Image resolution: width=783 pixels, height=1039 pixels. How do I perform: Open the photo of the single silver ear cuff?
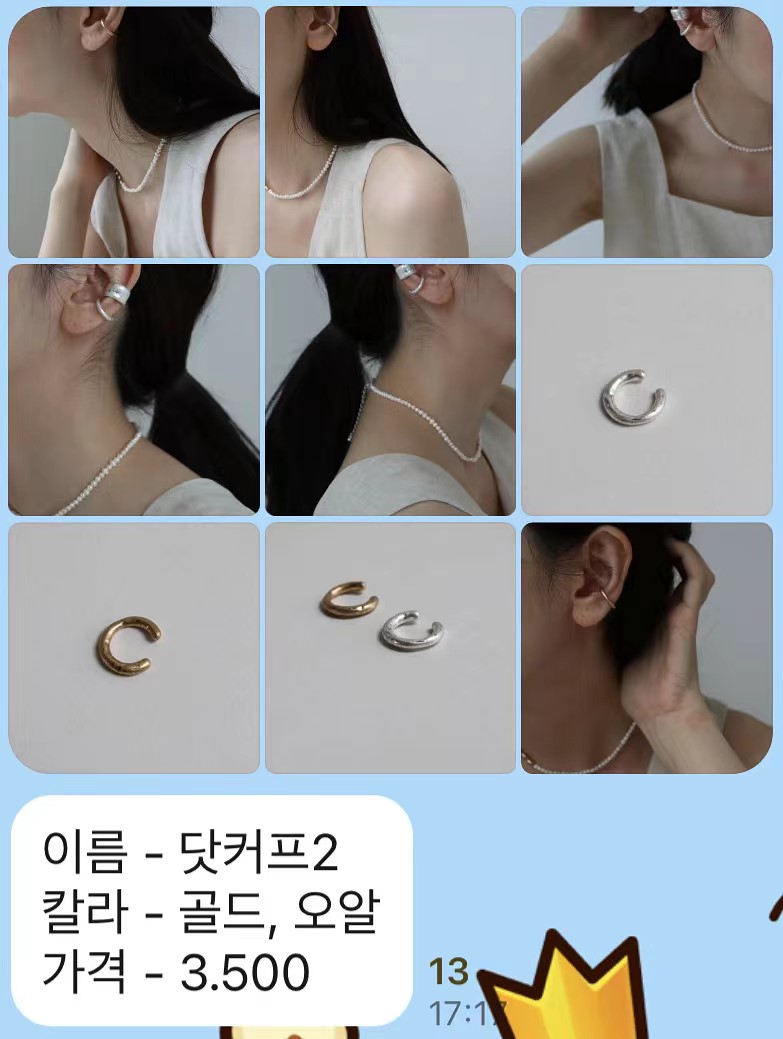click(x=647, y=390)
